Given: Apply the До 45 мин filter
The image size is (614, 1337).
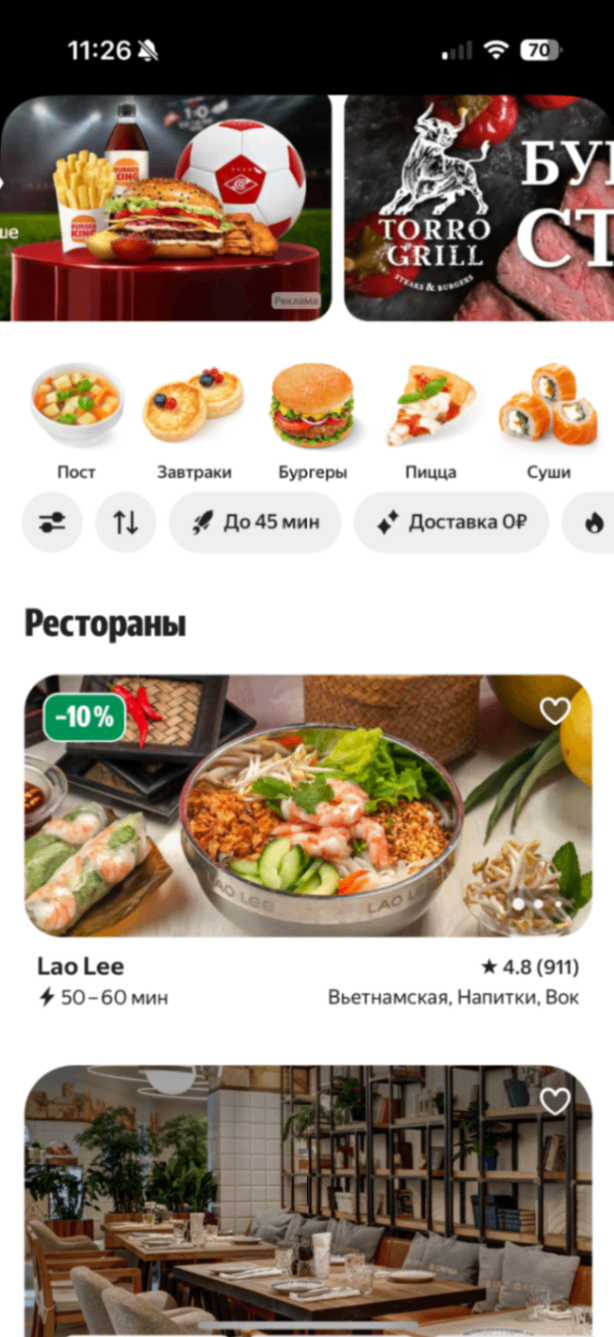Looking at the screenshot, I should [x=255, y=522].
